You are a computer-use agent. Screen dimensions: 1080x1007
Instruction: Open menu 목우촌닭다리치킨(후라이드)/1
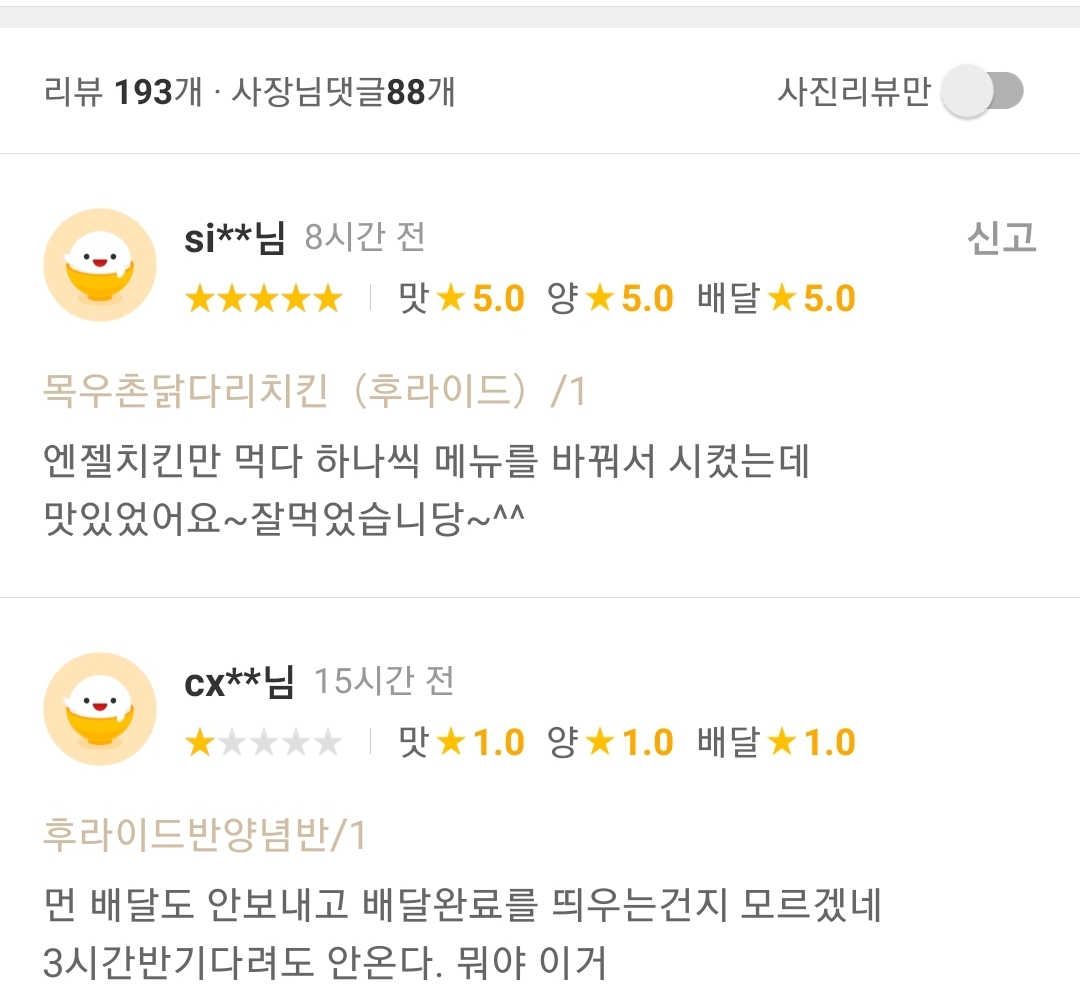click(x=315, y=392)
